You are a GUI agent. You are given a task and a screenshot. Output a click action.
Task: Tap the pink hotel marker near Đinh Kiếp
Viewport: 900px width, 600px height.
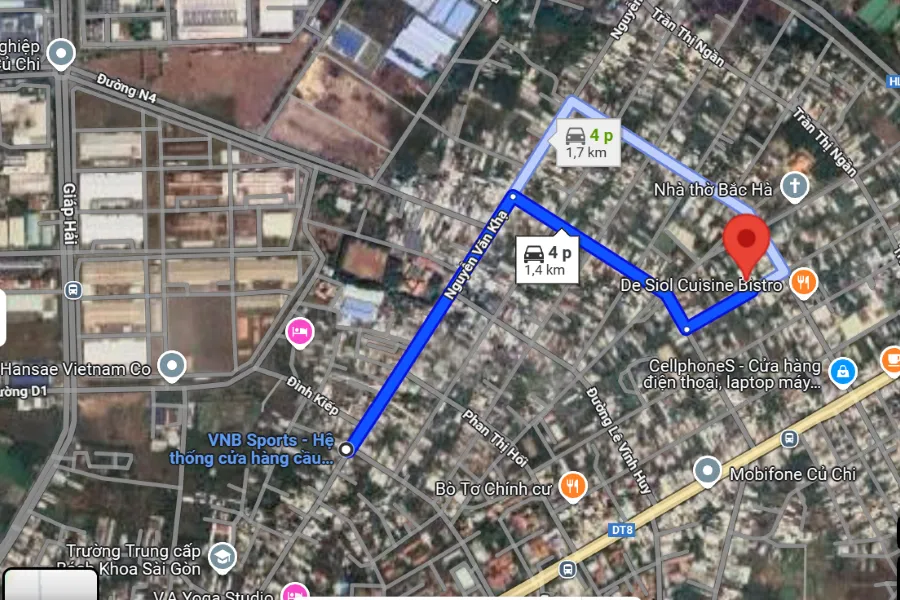point(298,331)
